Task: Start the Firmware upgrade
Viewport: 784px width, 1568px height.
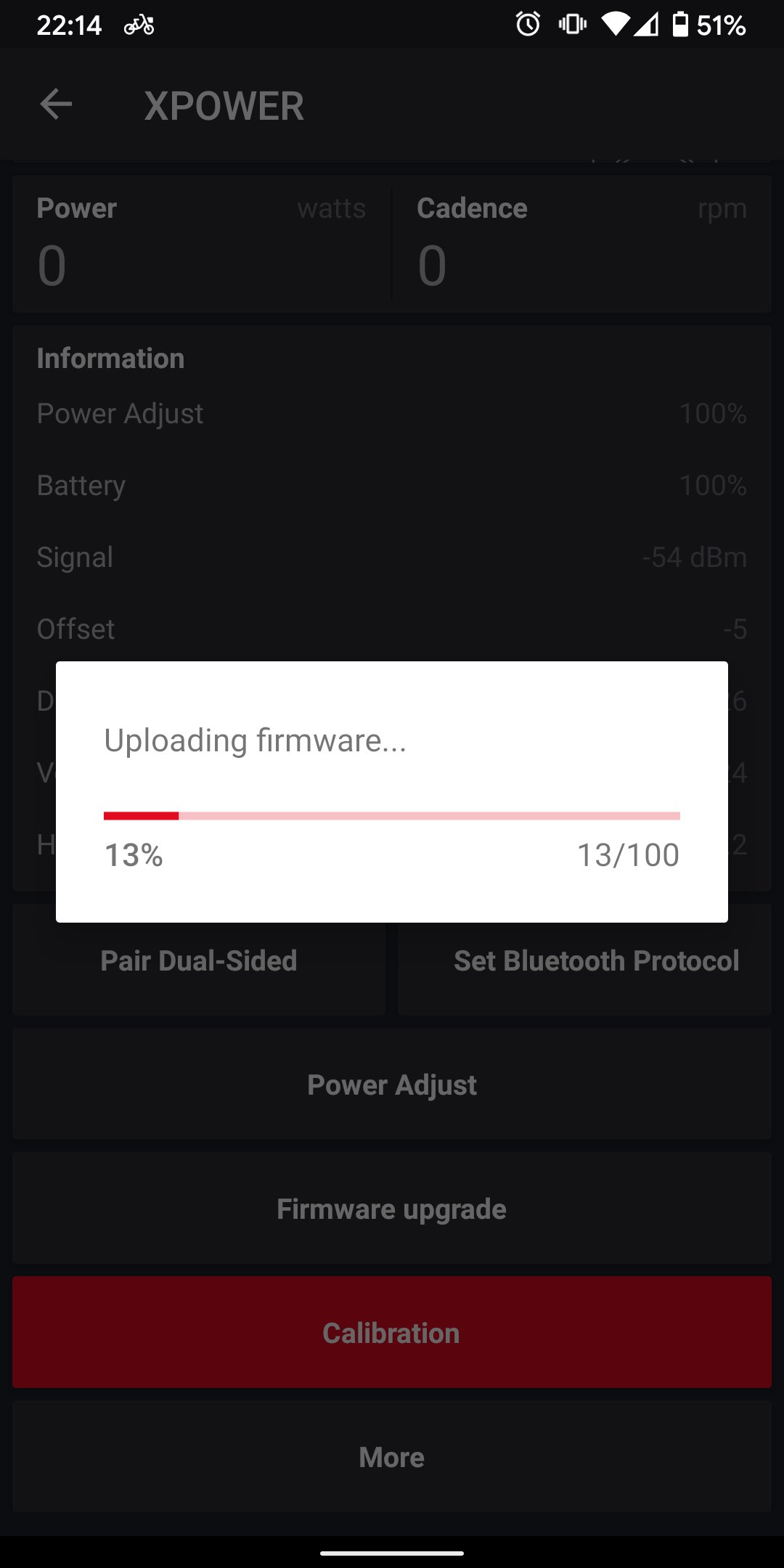Action: pyautogui.click(x=392, y=1209)
